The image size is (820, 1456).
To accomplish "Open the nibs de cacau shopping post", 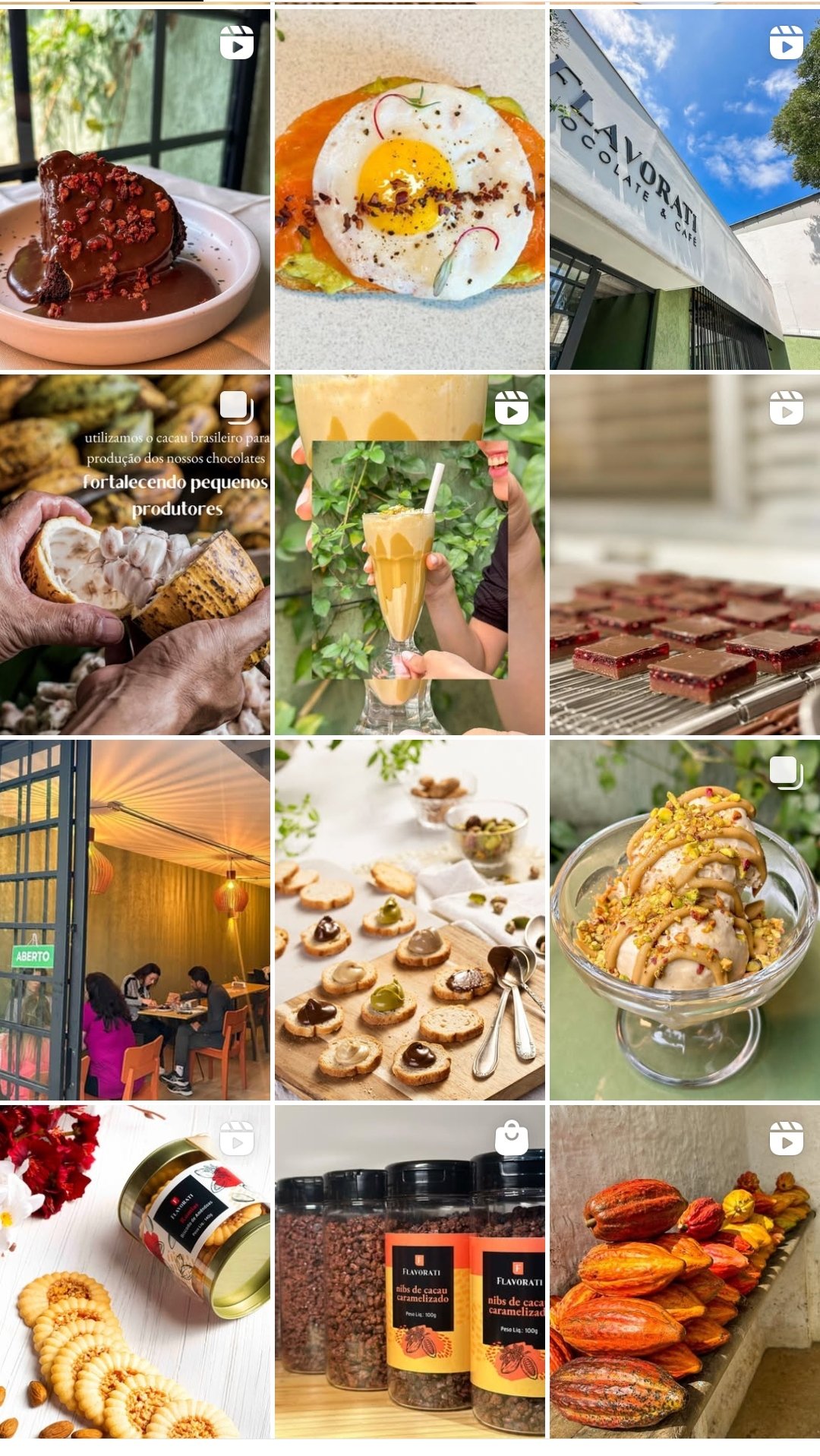I will click(409, 1272).
